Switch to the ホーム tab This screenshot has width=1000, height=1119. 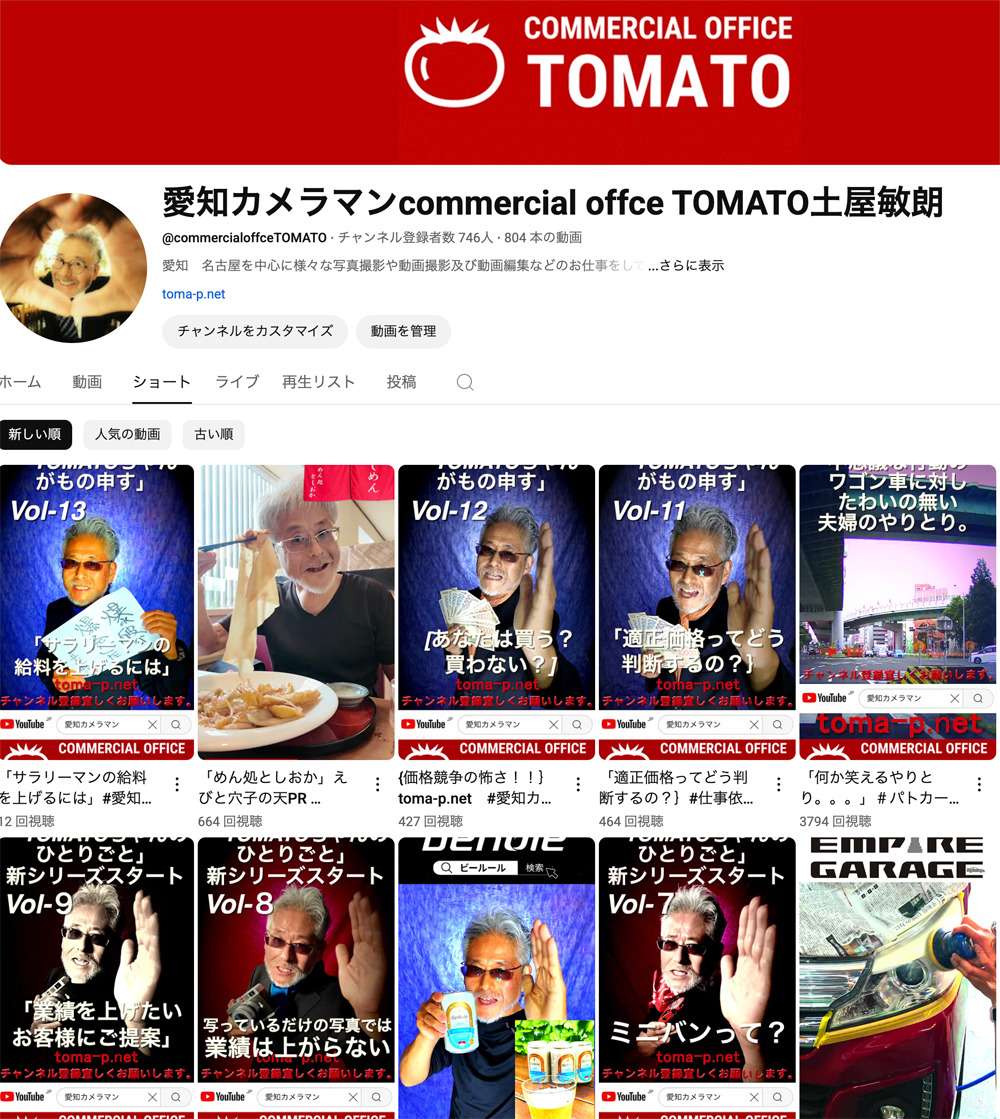click(20, 382)
